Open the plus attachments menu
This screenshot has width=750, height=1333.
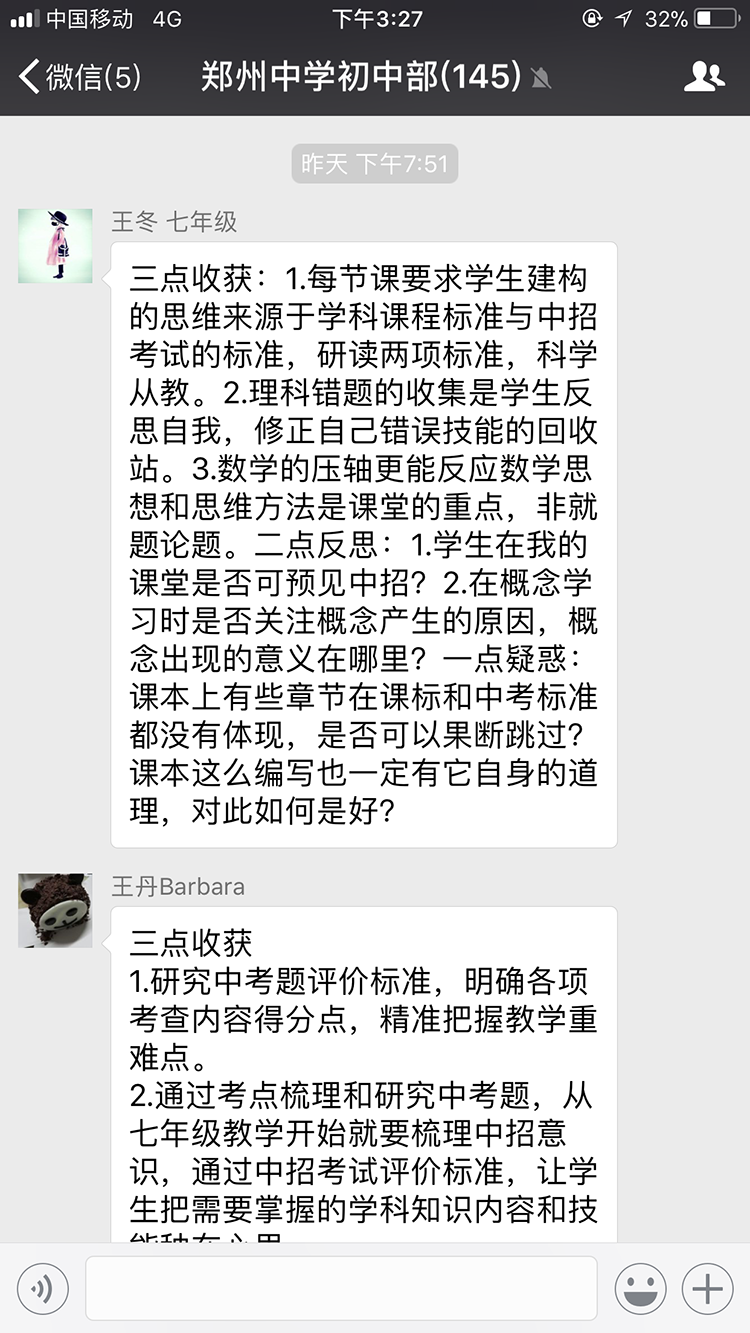[708, 1288]
